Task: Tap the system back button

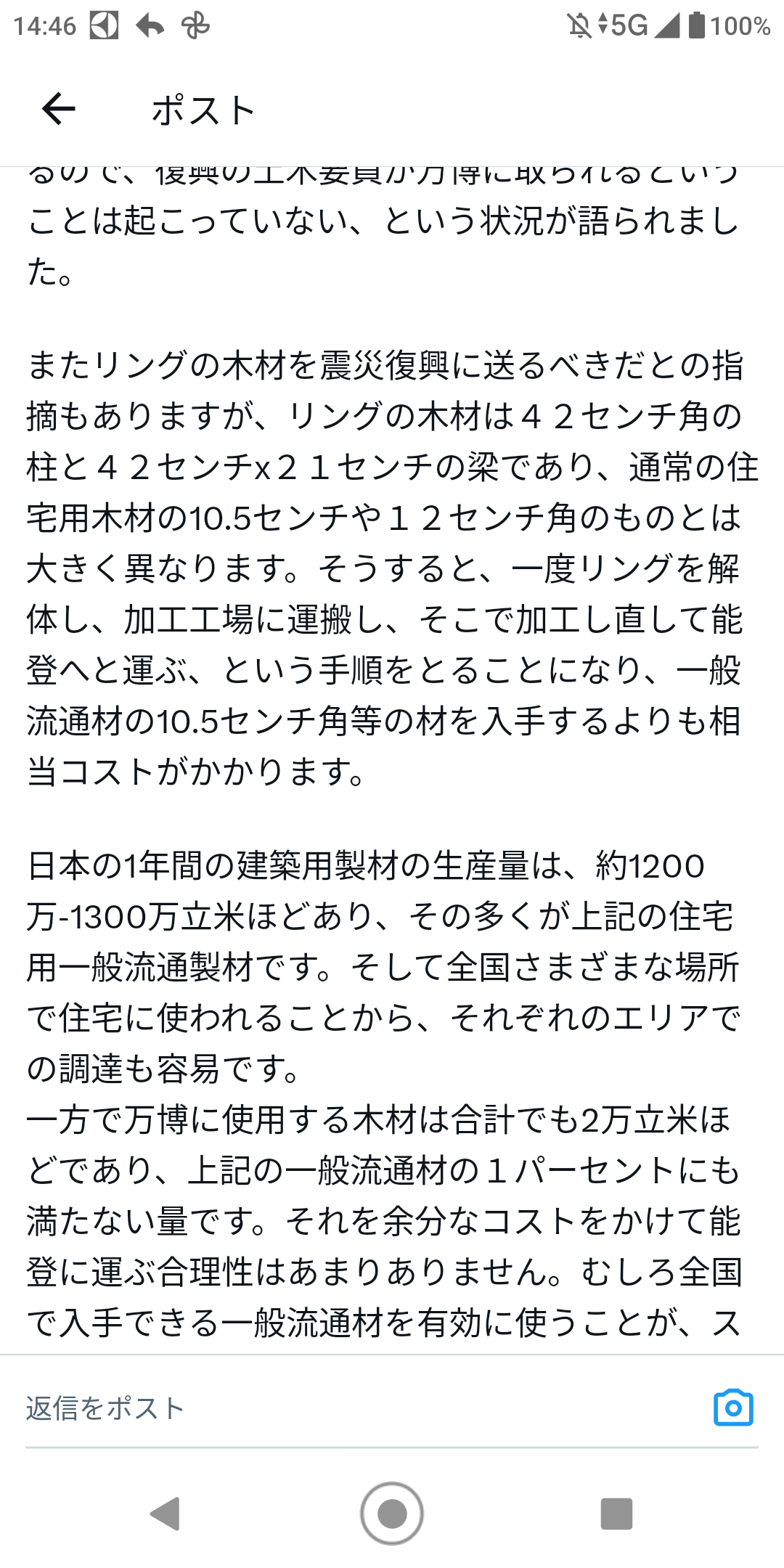Action: pos(166,1514)
